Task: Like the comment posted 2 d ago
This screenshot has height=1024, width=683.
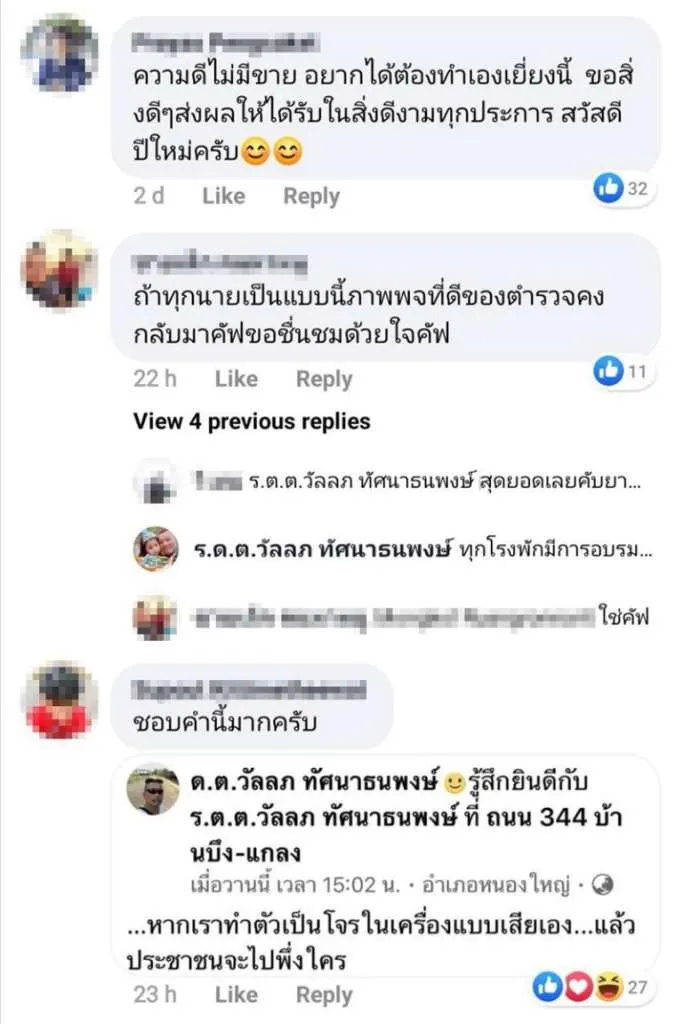Action: tap(223, 196)
